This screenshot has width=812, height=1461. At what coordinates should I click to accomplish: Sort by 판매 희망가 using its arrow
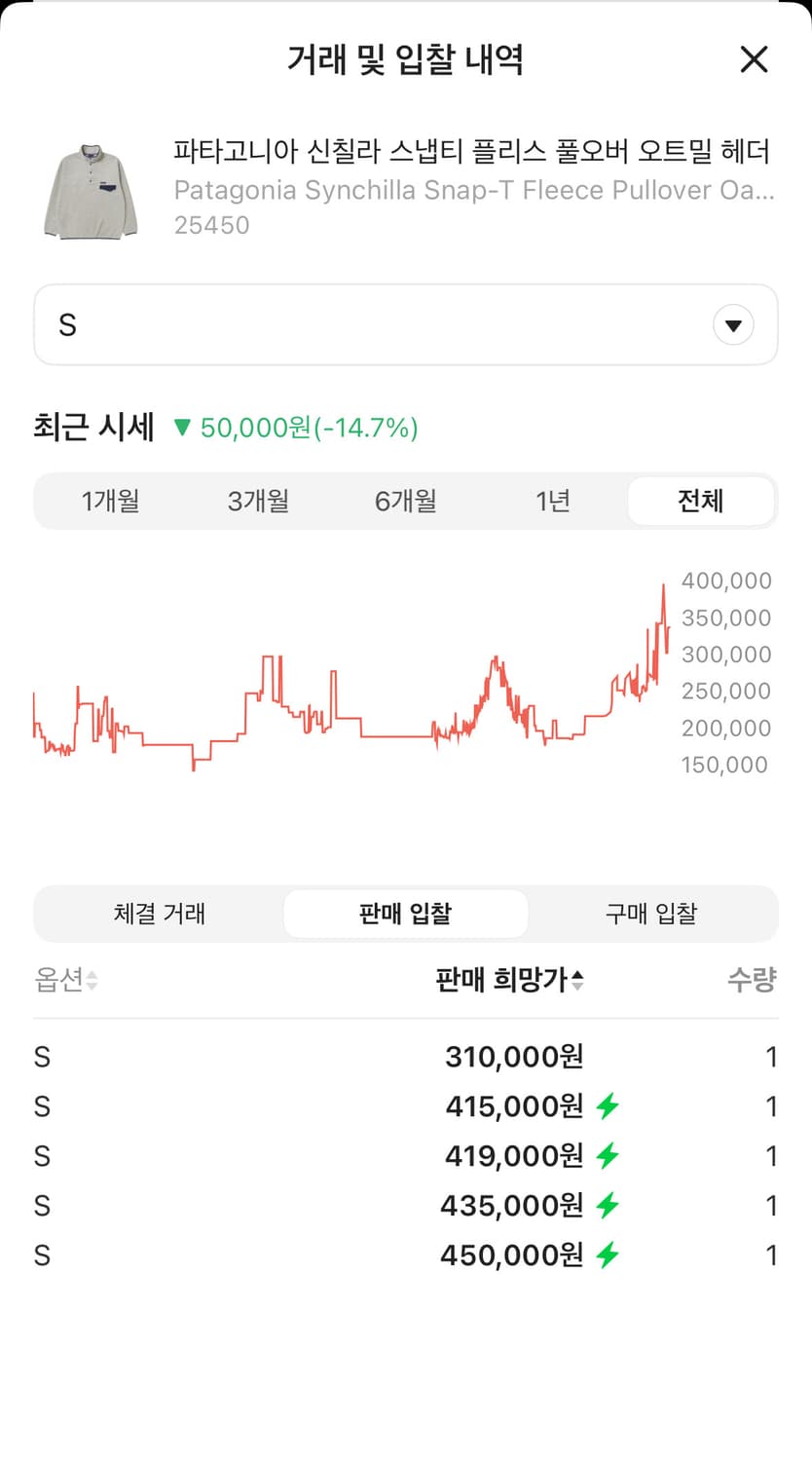578,982
